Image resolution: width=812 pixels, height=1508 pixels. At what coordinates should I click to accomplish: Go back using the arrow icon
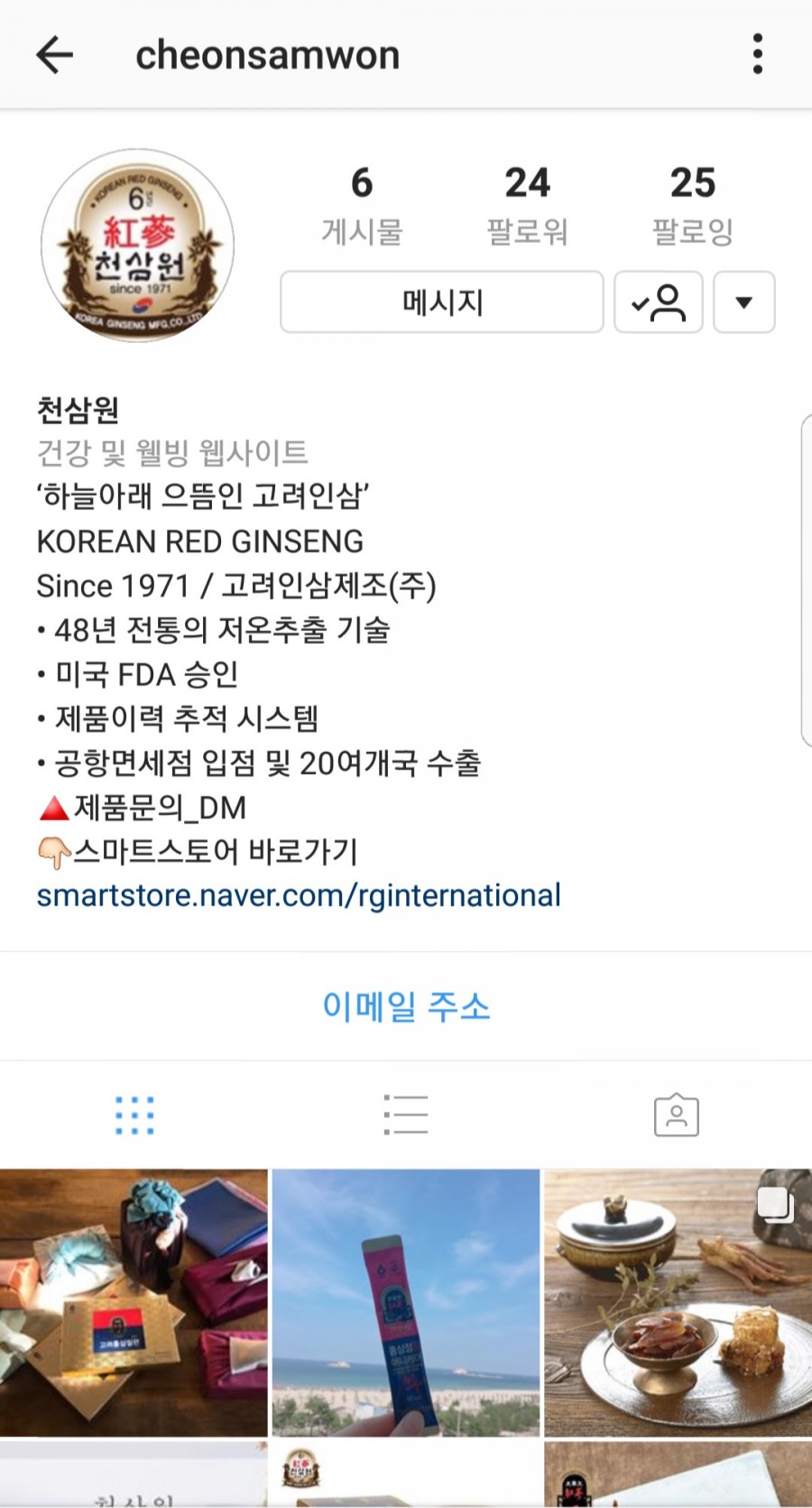(x=54, y=55)
